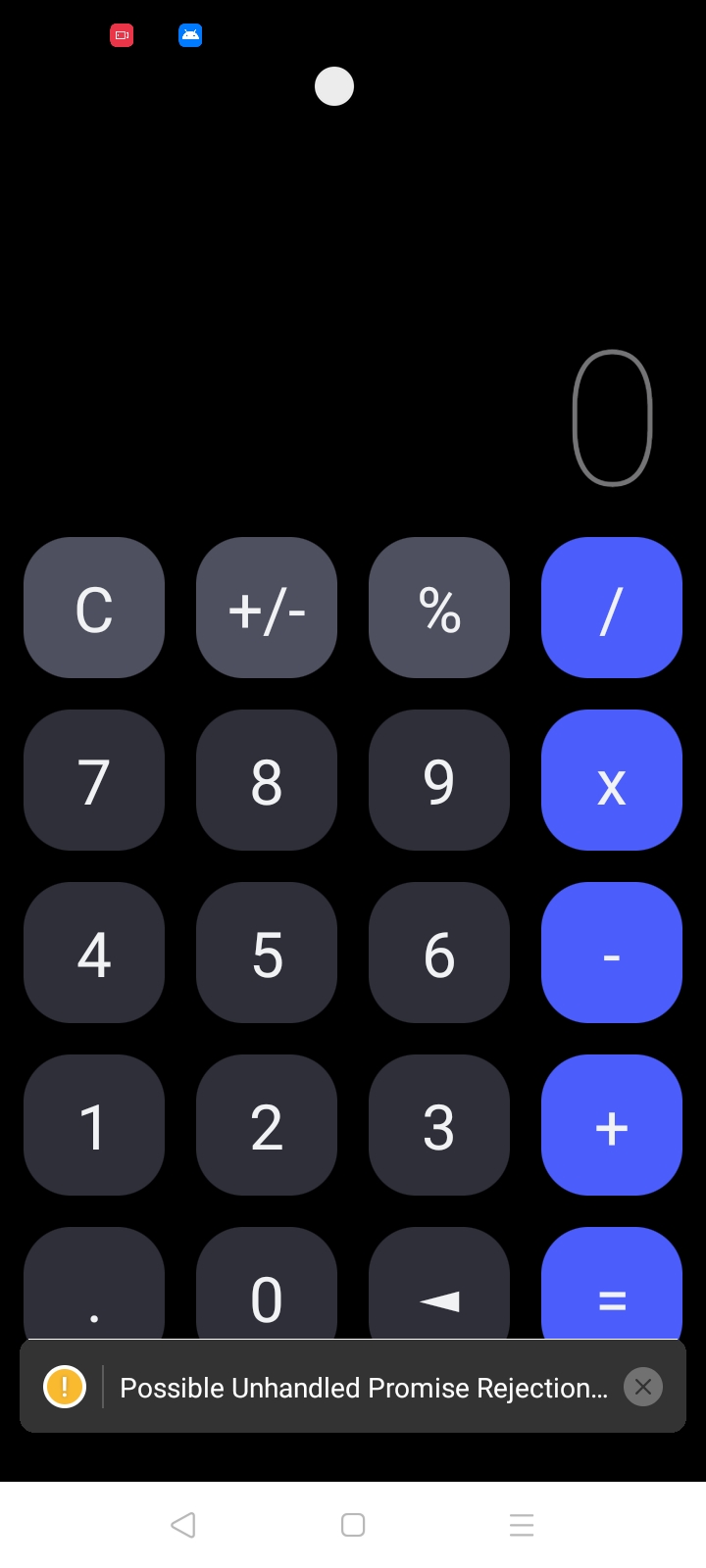
Task: Enter the digit 5
Action: pyautogui.click(x=267, y=953)
